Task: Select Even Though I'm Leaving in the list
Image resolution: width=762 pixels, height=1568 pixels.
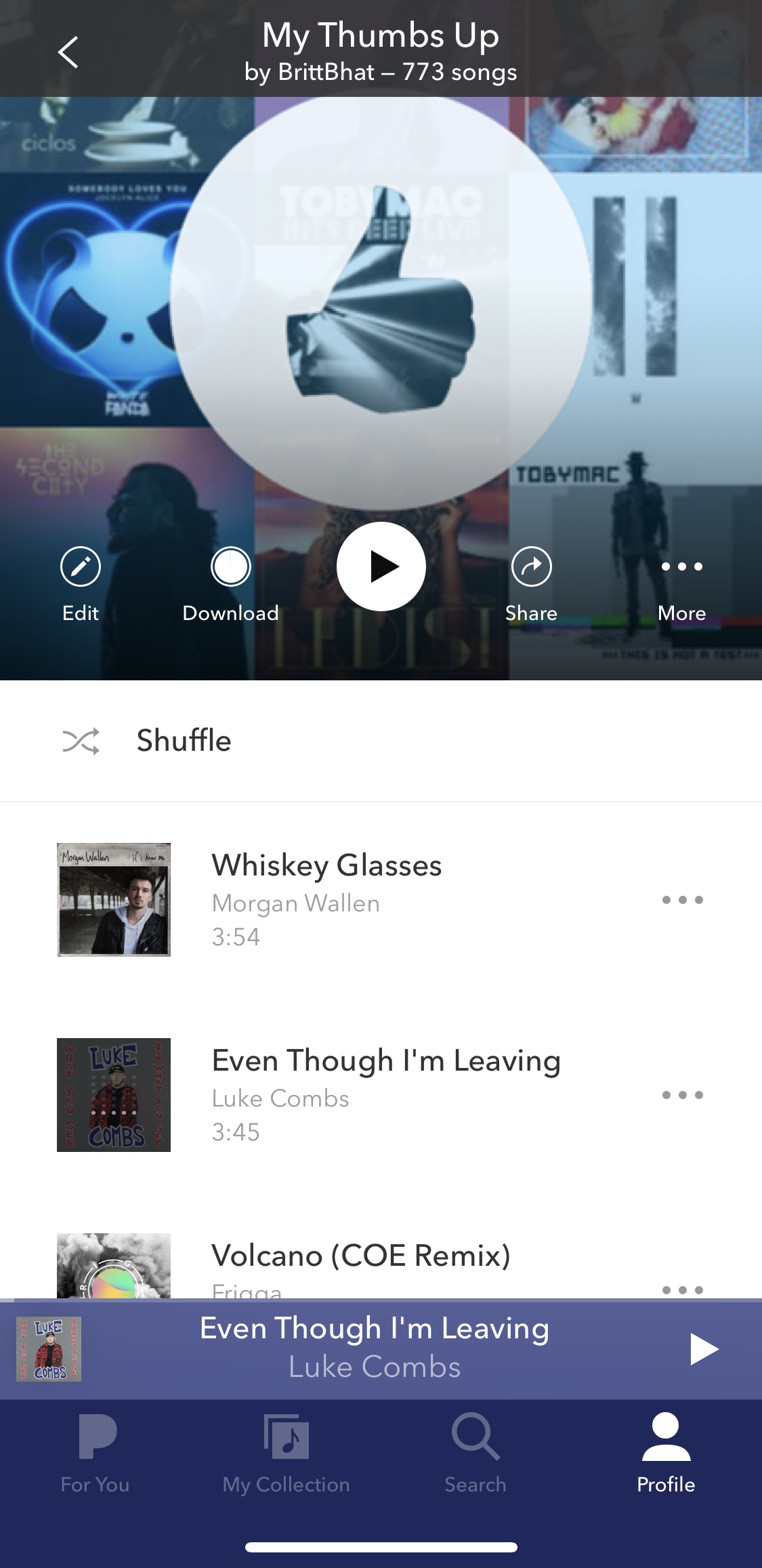Action: tap(386, 1094)
